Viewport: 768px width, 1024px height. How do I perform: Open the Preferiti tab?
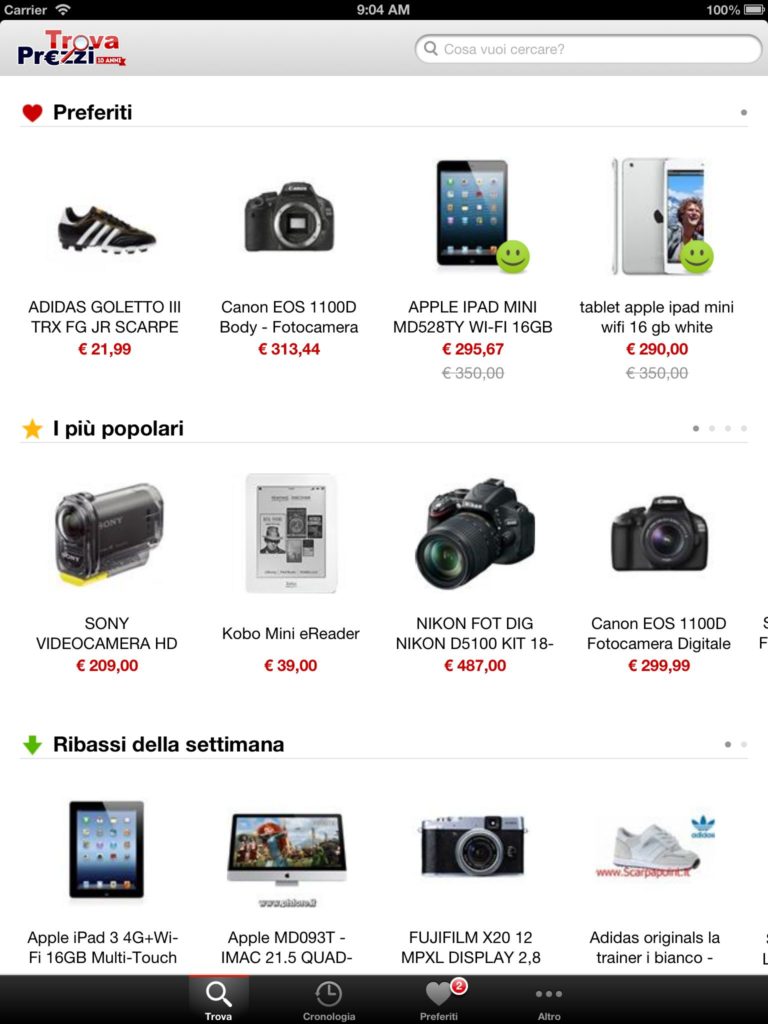(x=439, y=1000)
